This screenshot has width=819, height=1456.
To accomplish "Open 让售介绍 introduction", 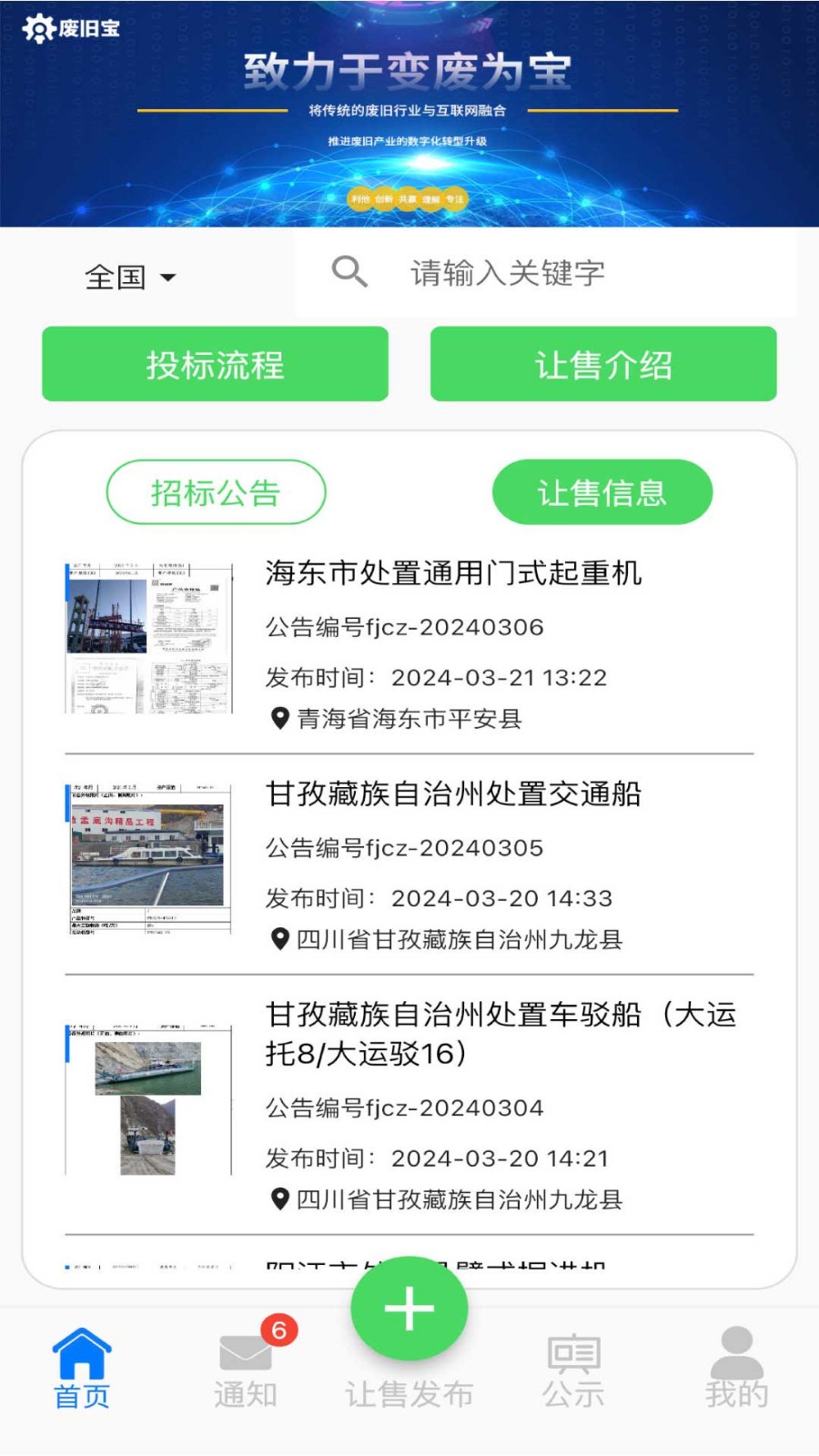I will [x=603, y=364].
